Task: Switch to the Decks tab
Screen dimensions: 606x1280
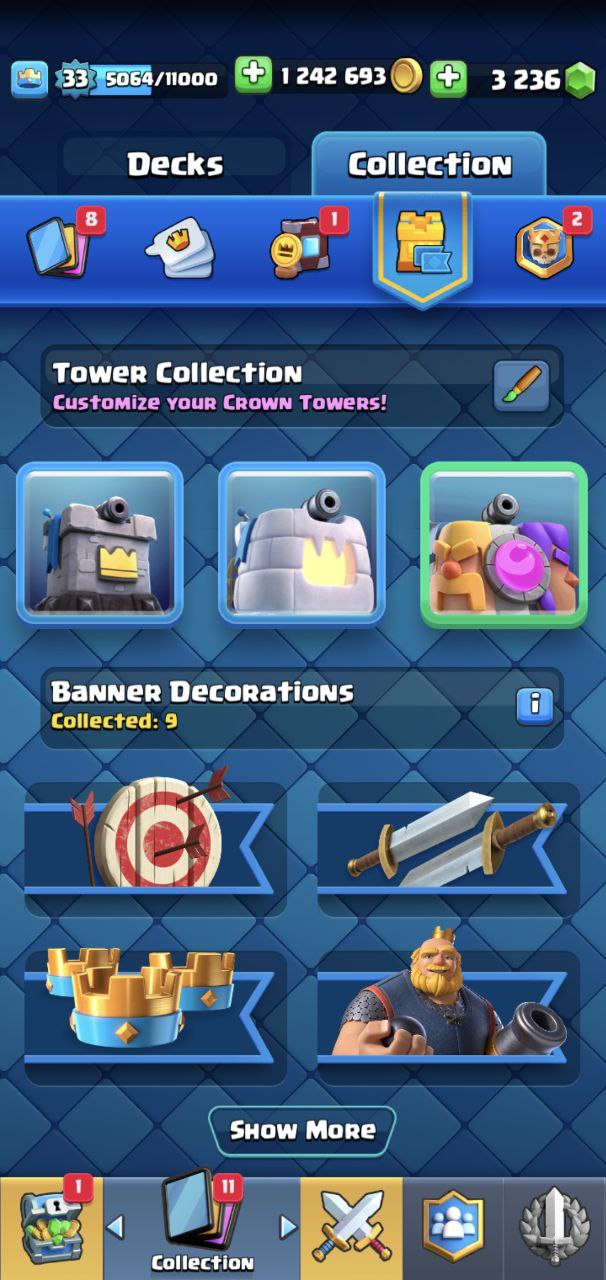Action: pos(175,164)
